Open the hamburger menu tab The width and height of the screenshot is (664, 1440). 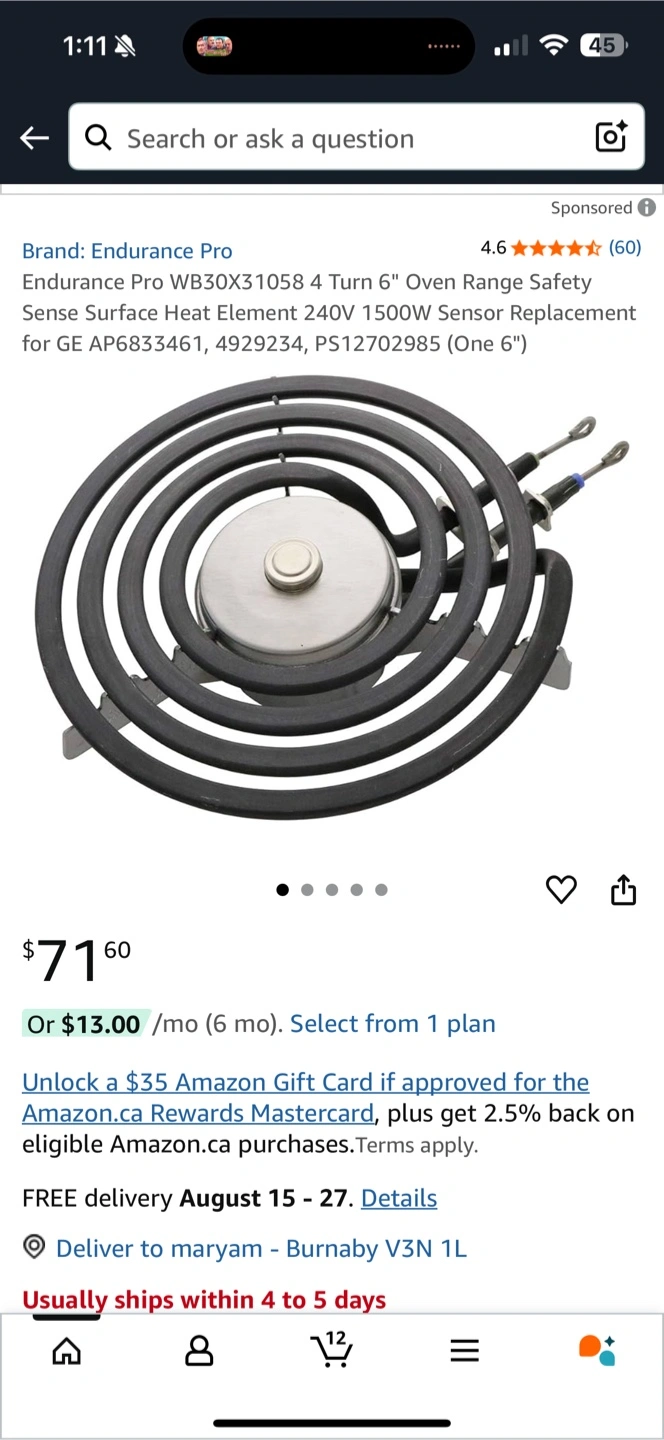(464, 1351)
